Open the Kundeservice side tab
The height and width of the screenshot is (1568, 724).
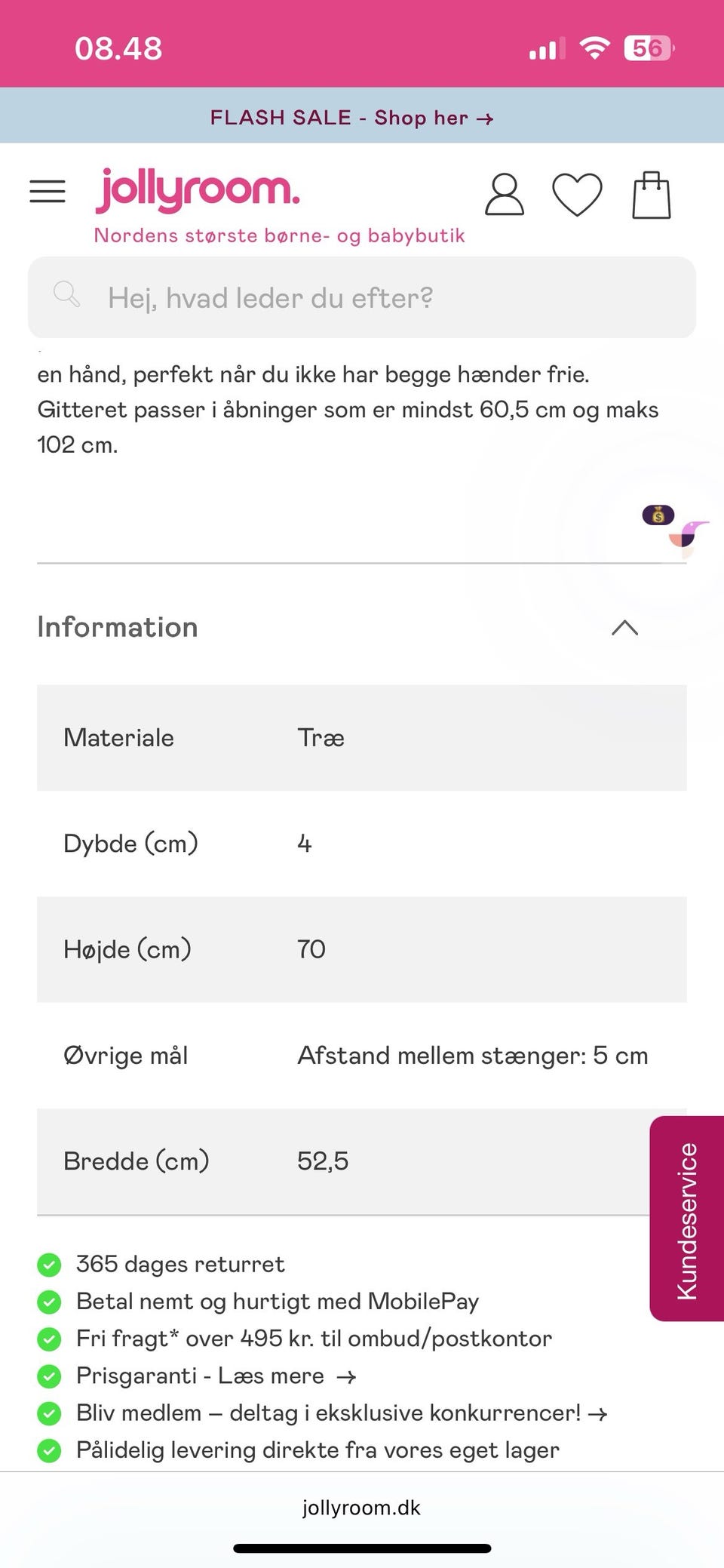point(686,1219)
